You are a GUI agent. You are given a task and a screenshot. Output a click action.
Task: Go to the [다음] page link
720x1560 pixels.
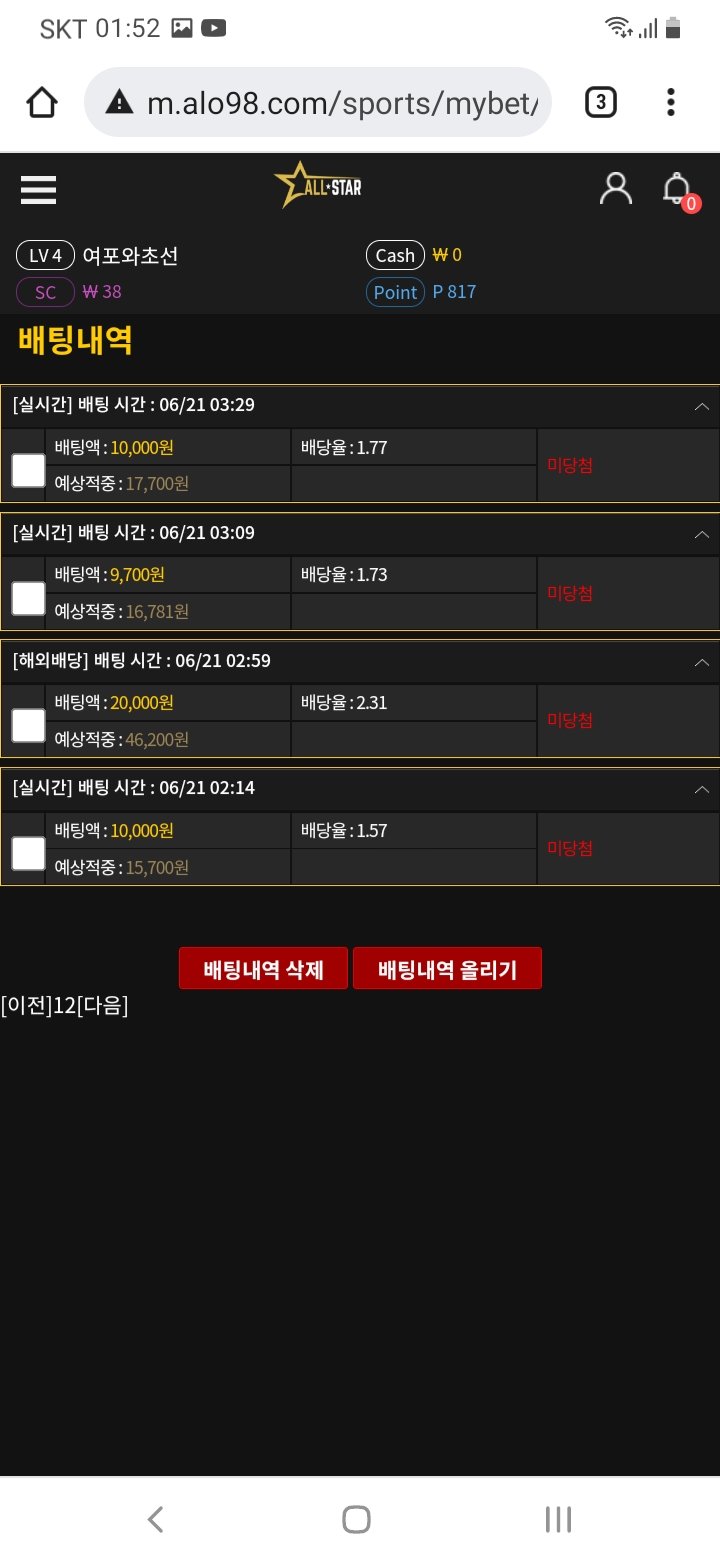103,1005
